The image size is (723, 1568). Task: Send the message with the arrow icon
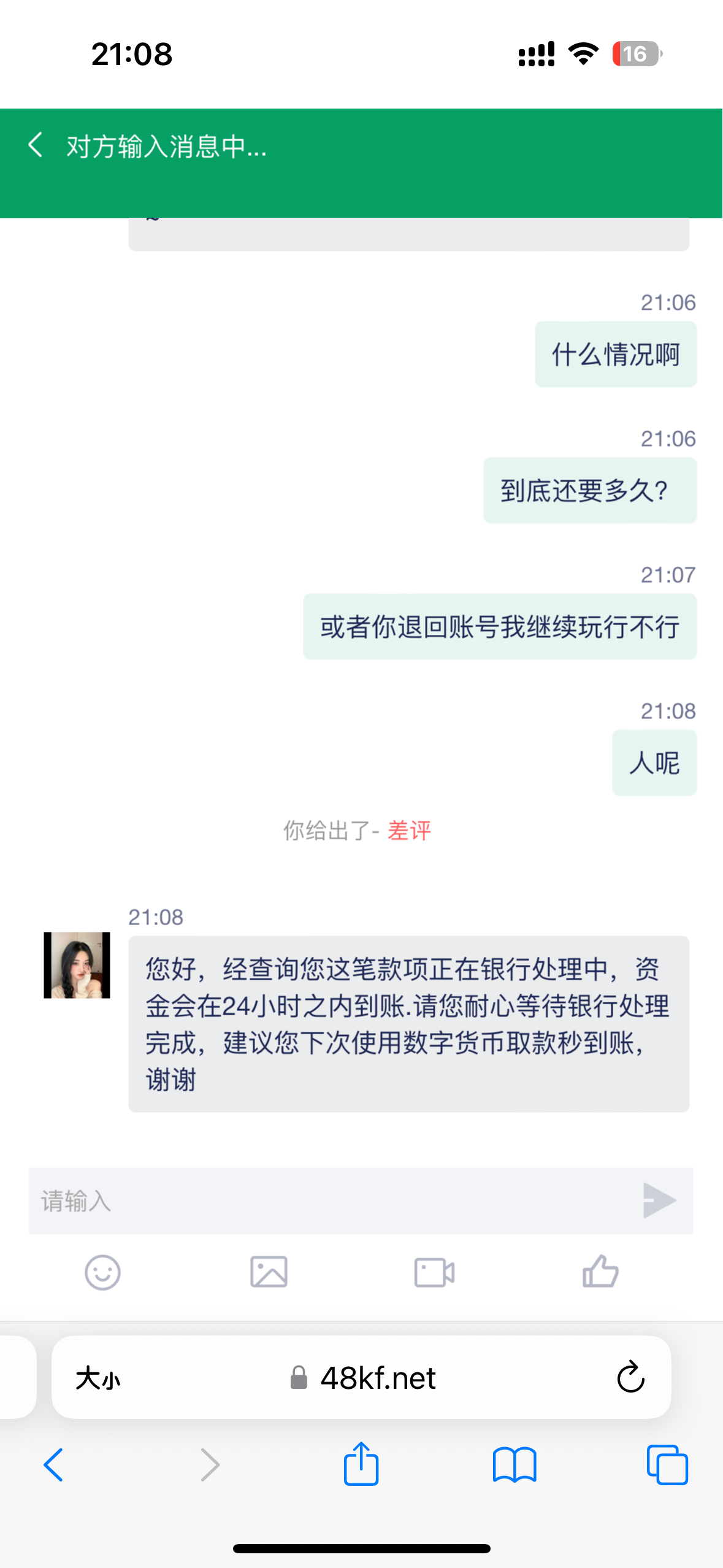point(659,1201)
